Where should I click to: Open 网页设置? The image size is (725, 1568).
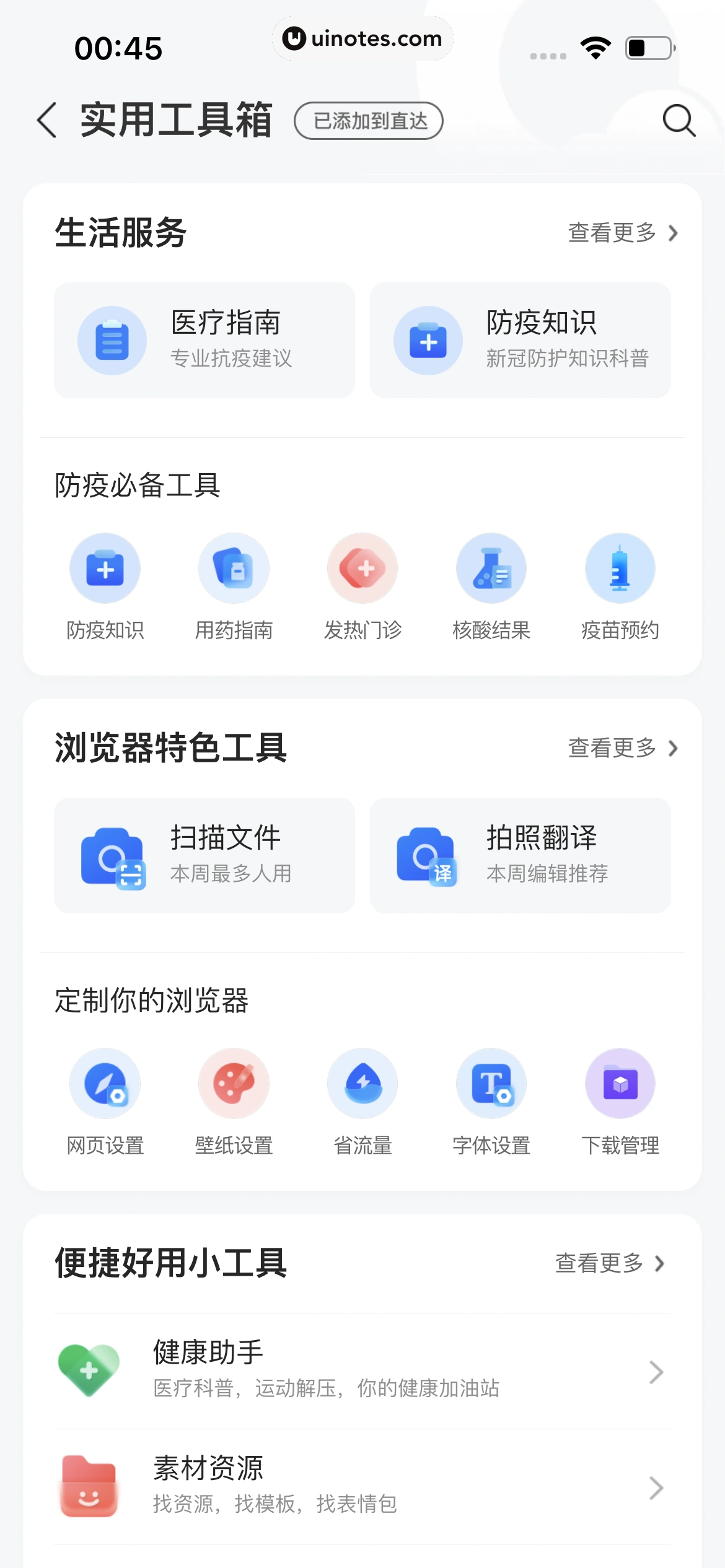[x=105, y=1100]
